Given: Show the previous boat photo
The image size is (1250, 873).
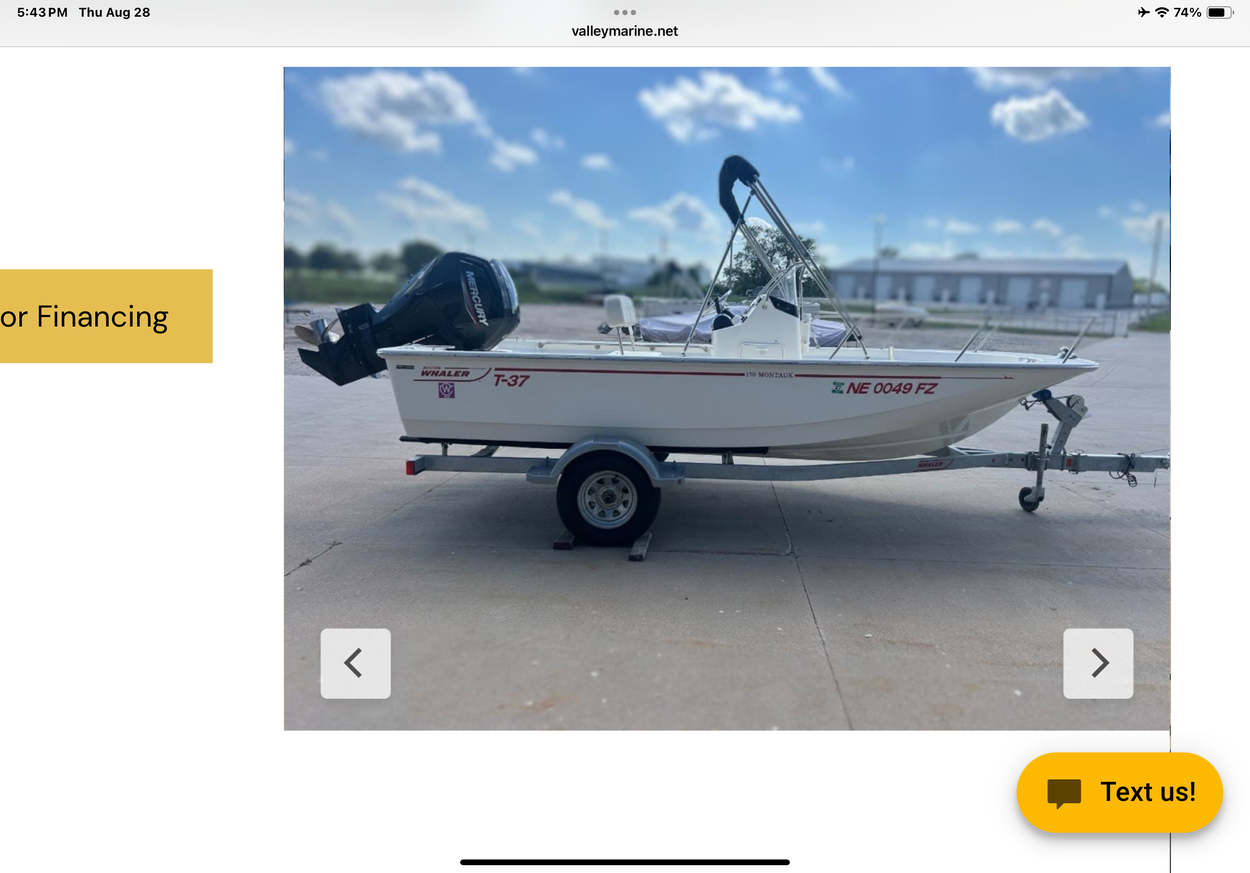Looking at the screenshot, I should [355, 663].
